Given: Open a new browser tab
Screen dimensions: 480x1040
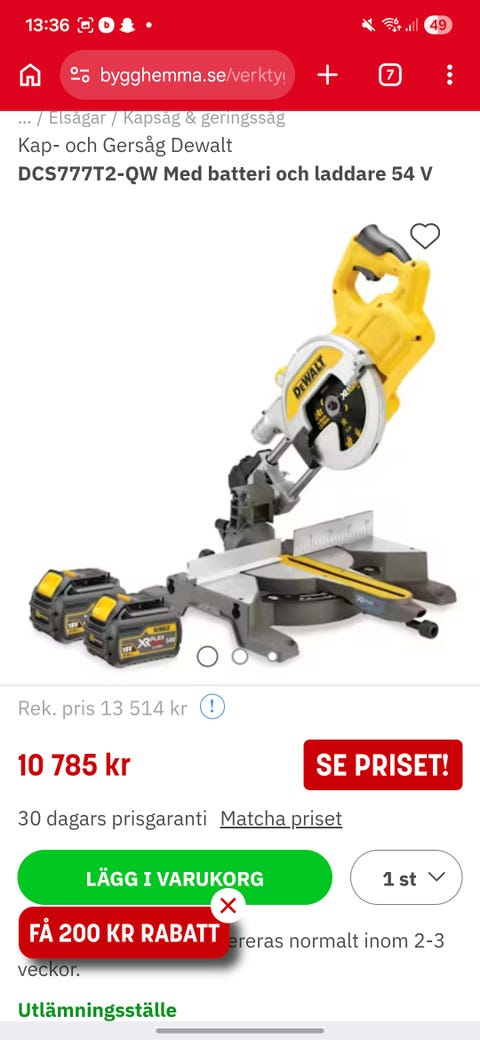Looking at the screenshot, I should coord(328,75).
